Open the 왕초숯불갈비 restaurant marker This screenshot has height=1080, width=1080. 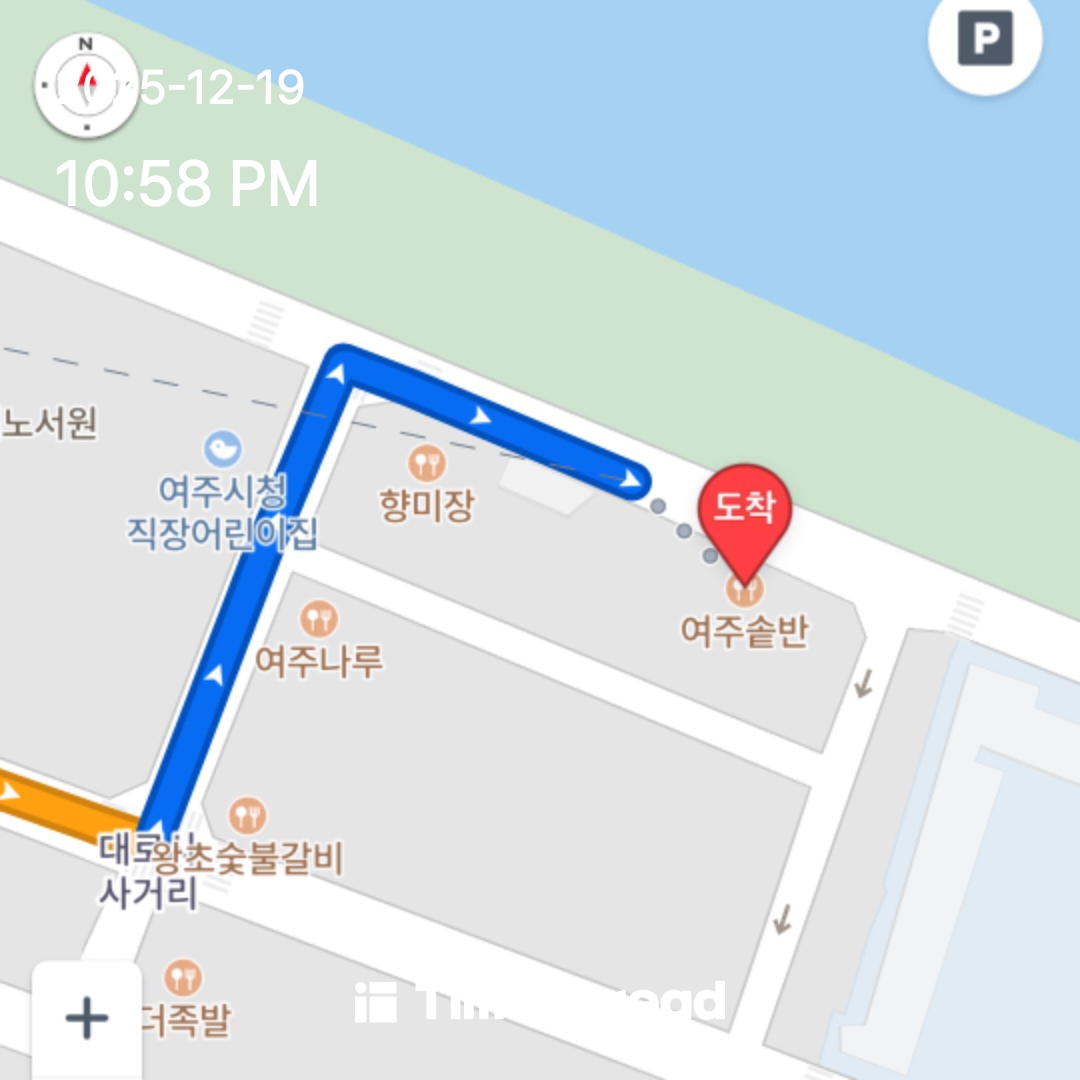point(247,817)
